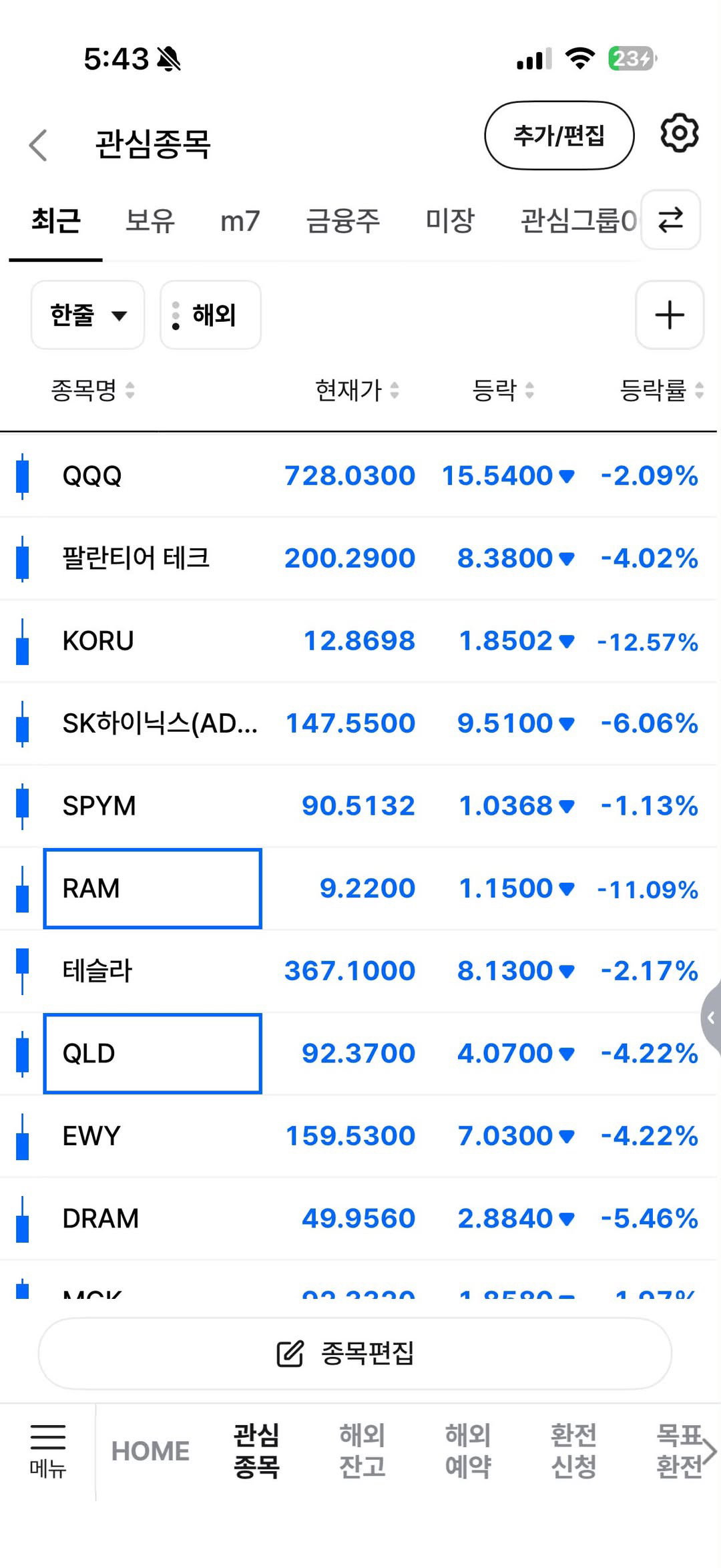Screen dimensions: 721x1568
Task: Expand the 한줄 view dropdown
Action: pyautogui.click(x=88, y=315)
